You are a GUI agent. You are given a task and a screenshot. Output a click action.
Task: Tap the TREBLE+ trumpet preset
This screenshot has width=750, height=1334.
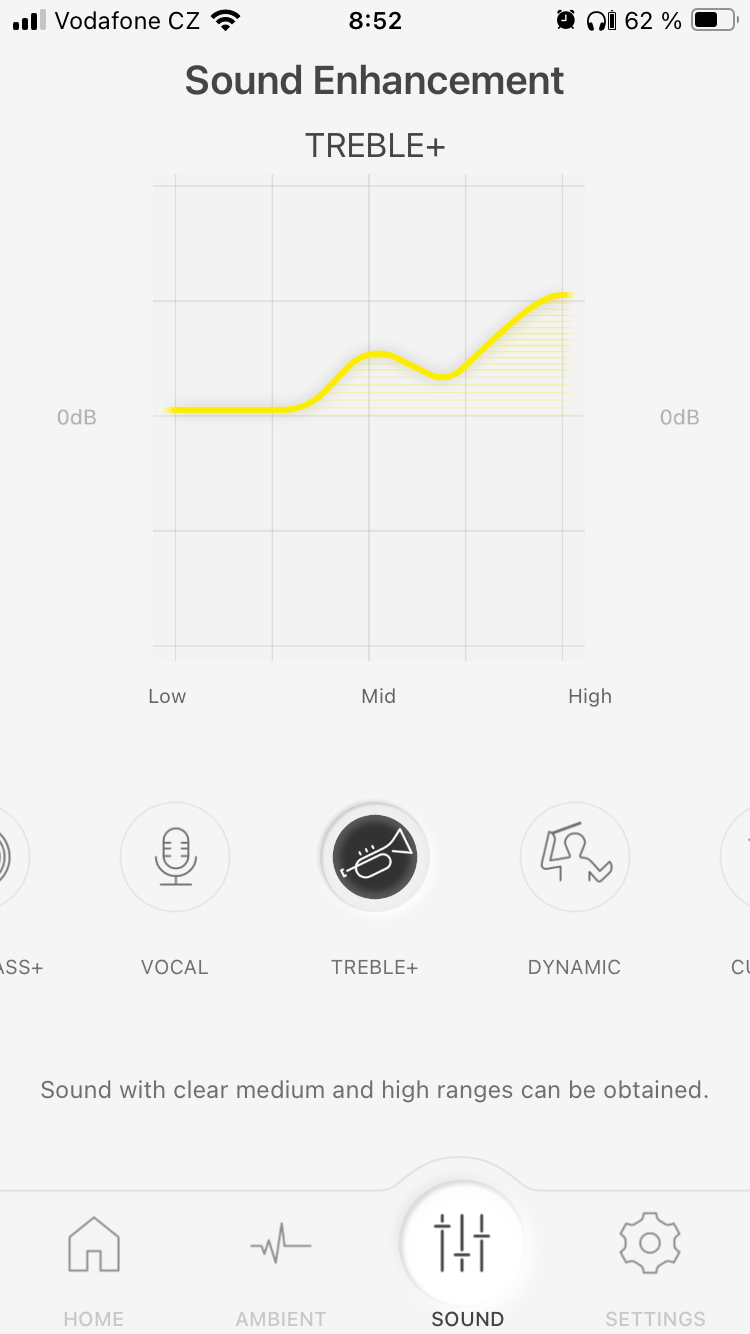[x=375, y=857]
